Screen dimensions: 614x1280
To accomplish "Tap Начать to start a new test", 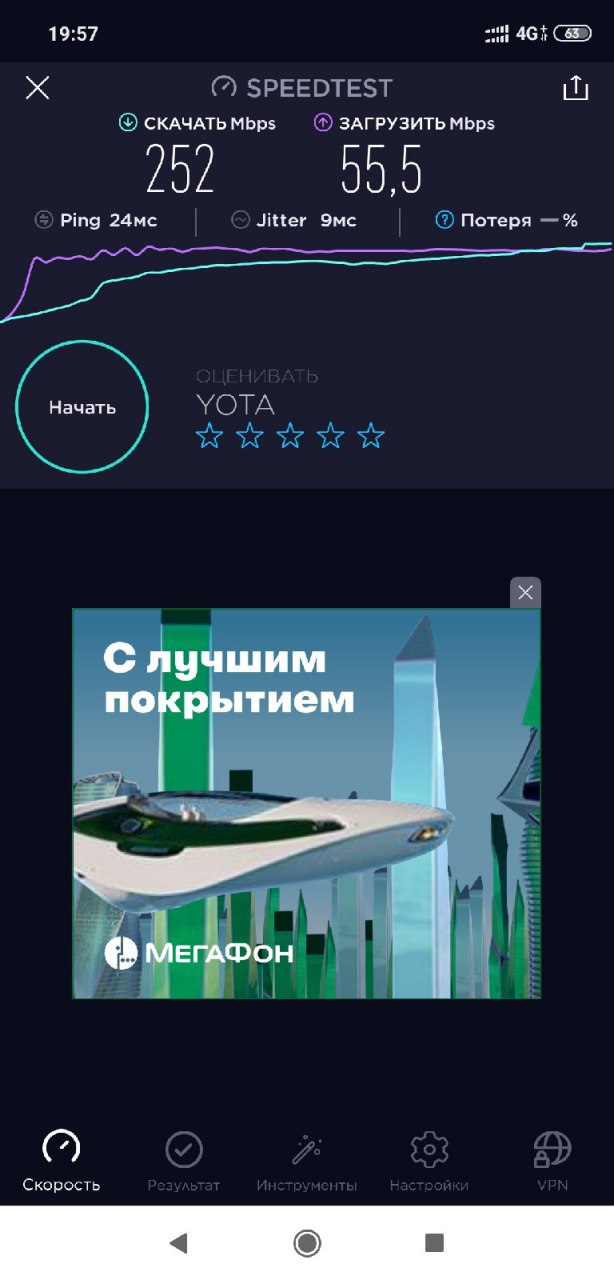I will click(x=82, y=407).
